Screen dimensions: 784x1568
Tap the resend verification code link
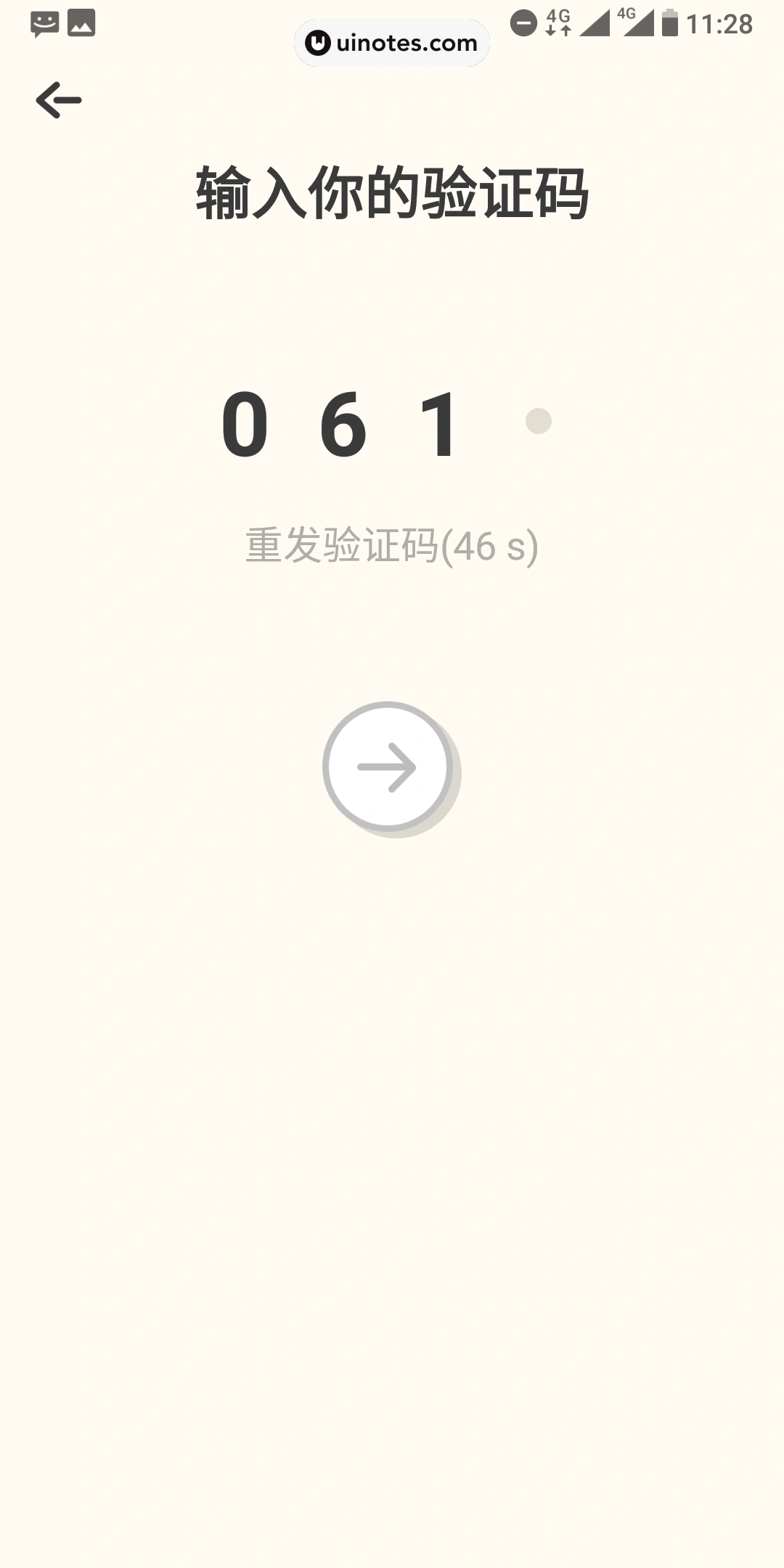tap(391, 546)
